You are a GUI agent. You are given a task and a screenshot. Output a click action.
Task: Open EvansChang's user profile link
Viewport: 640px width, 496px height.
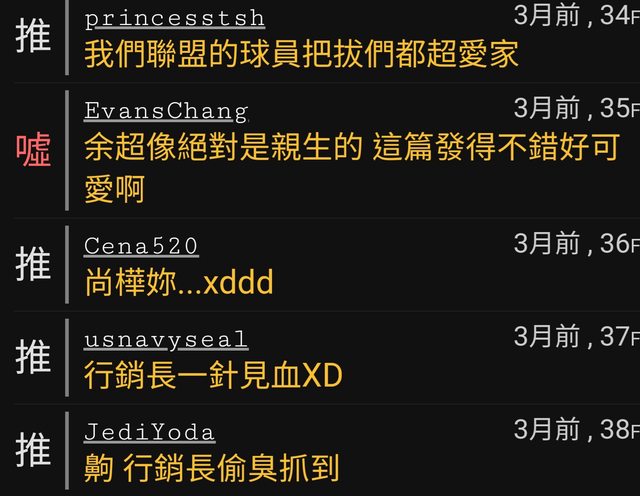coord(166,111)
